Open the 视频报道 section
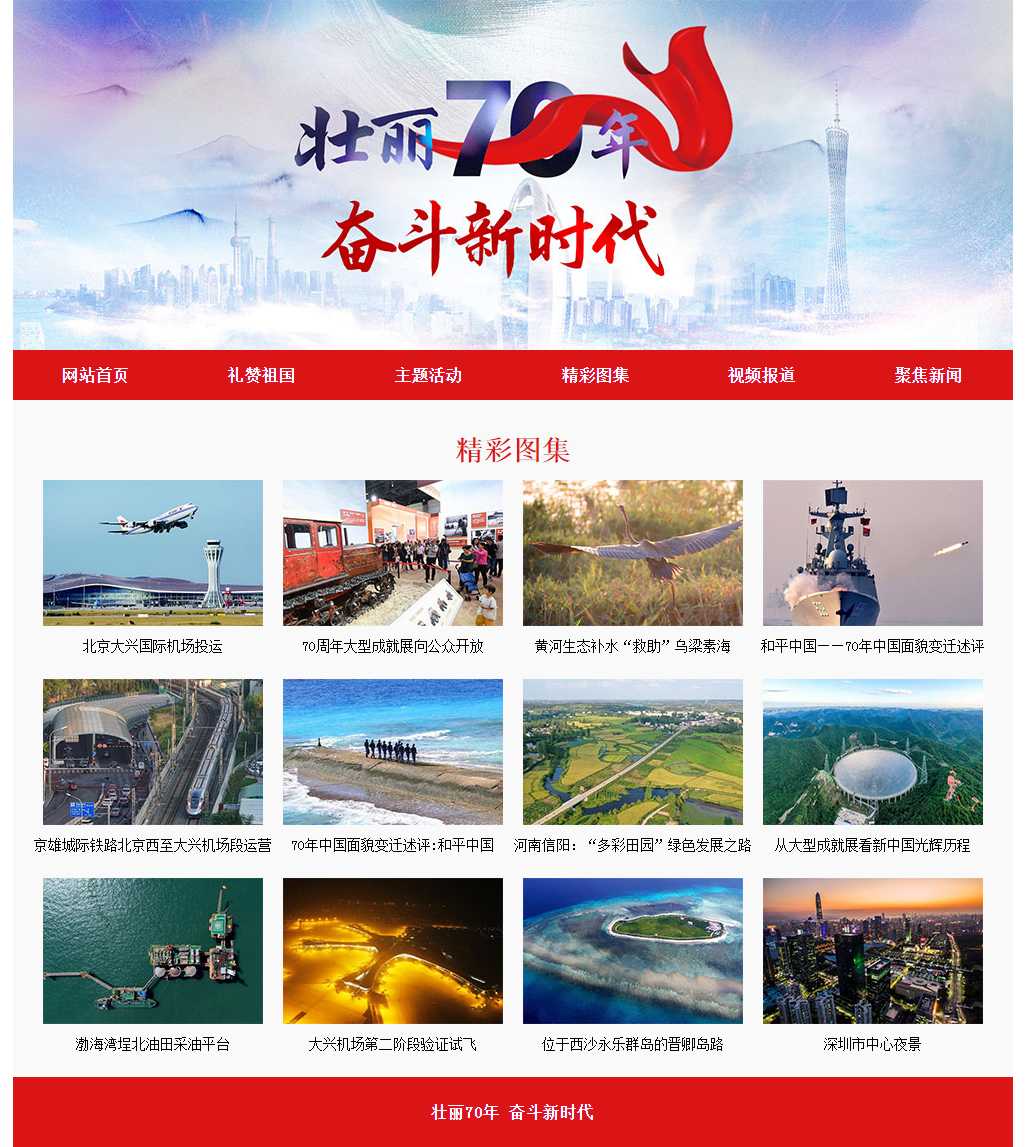The image size is (1025, 1147). (x=761, y=376)
